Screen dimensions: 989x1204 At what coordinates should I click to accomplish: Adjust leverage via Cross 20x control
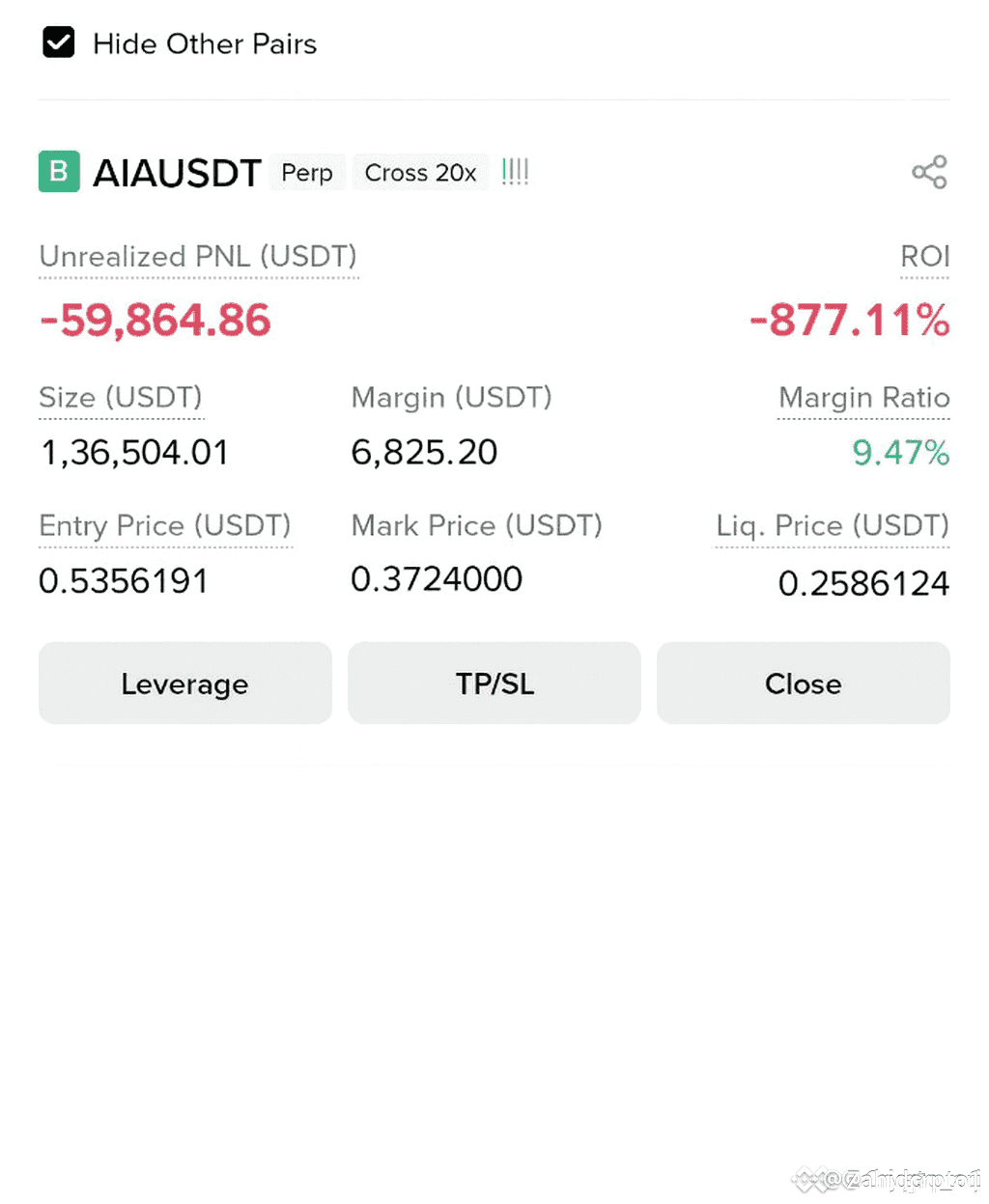[420, 174]
